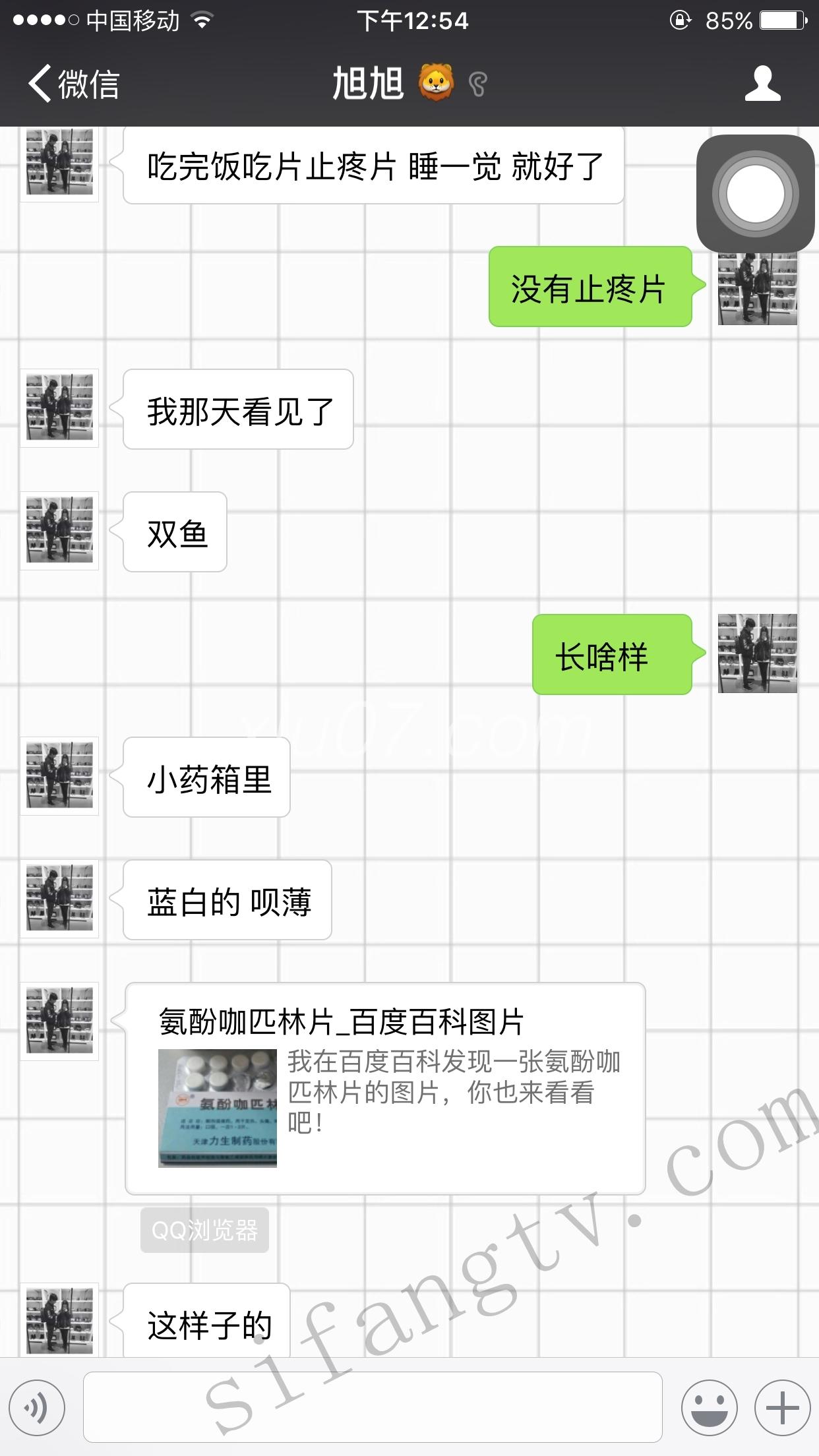Screen dimensions: 819x1456
Task: Open the emoji sticker panel
Action: coord(710,1407)
